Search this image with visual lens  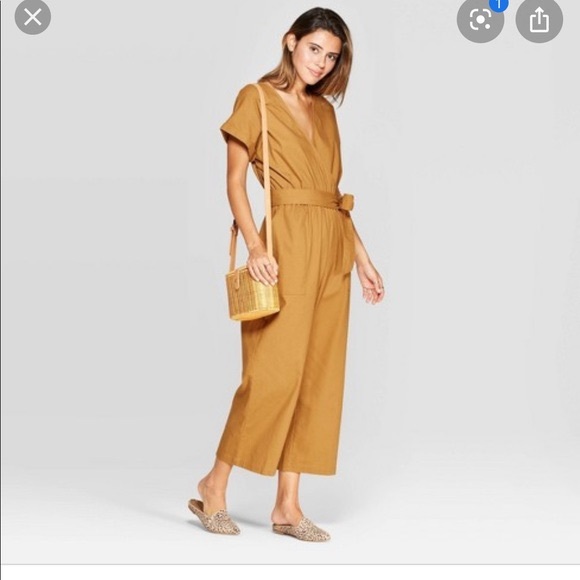click(480, 19)
